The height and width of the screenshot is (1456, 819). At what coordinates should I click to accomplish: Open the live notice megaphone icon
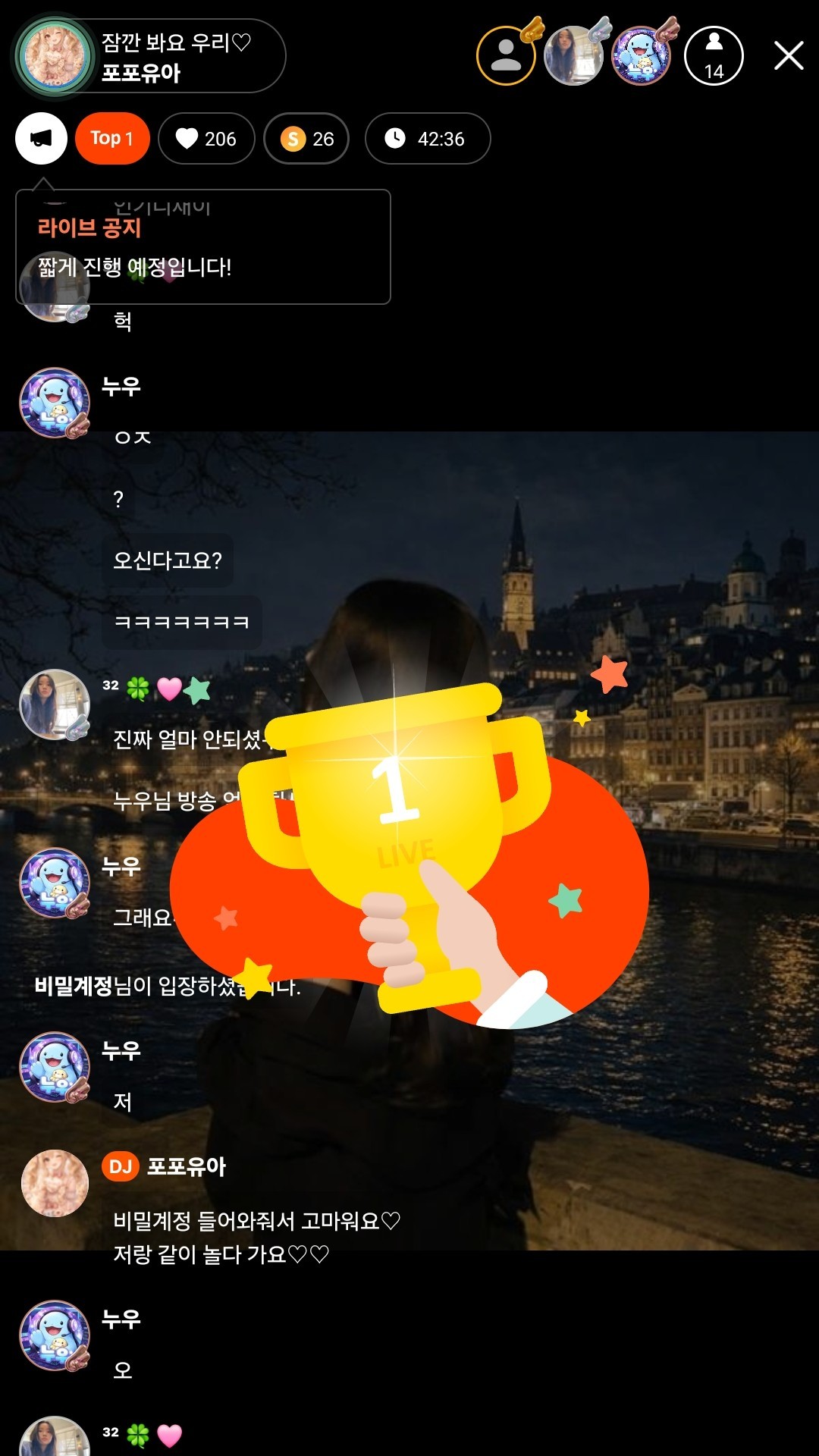(42, 138)
